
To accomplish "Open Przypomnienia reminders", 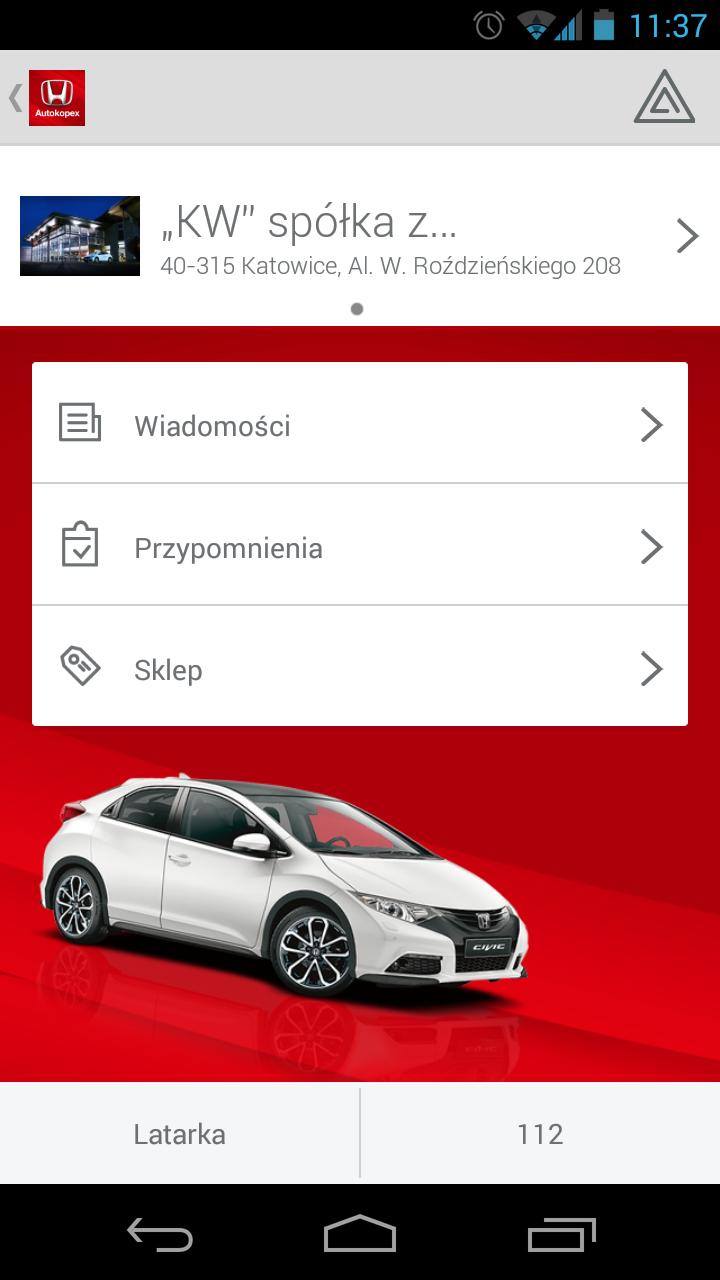I will 360,547.
